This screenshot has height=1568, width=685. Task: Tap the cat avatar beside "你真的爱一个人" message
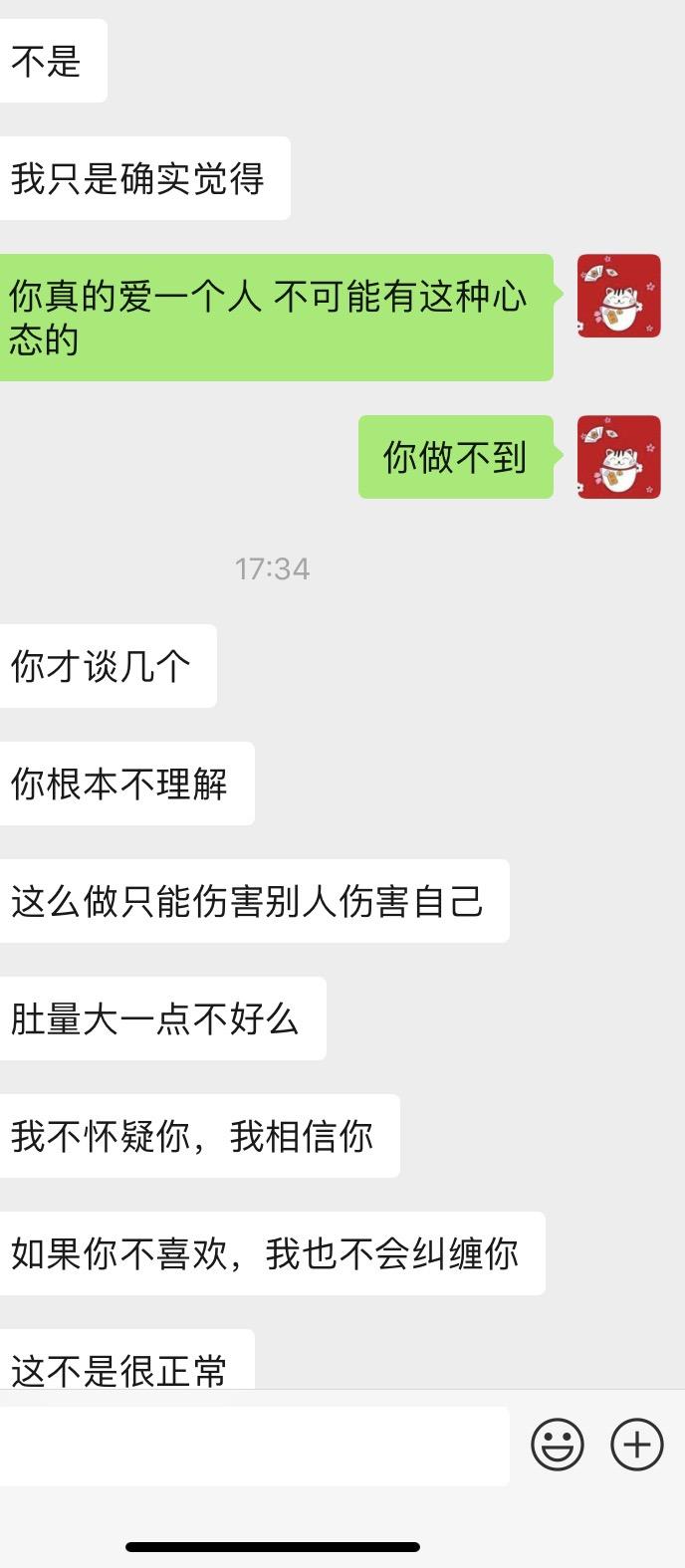619,296
